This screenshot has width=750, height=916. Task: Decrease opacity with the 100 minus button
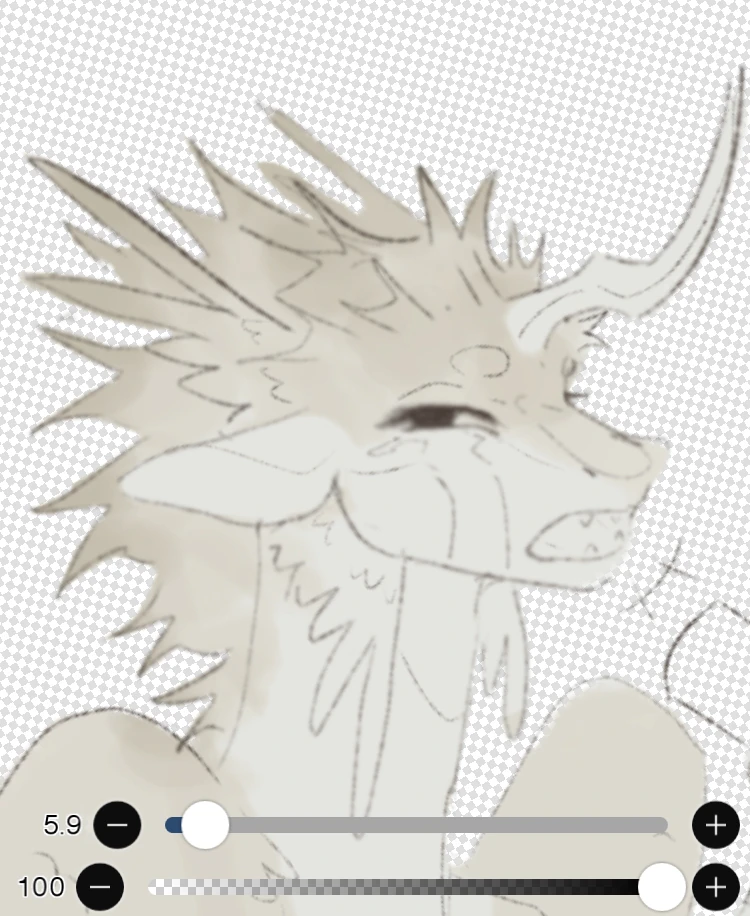point(100,887)
